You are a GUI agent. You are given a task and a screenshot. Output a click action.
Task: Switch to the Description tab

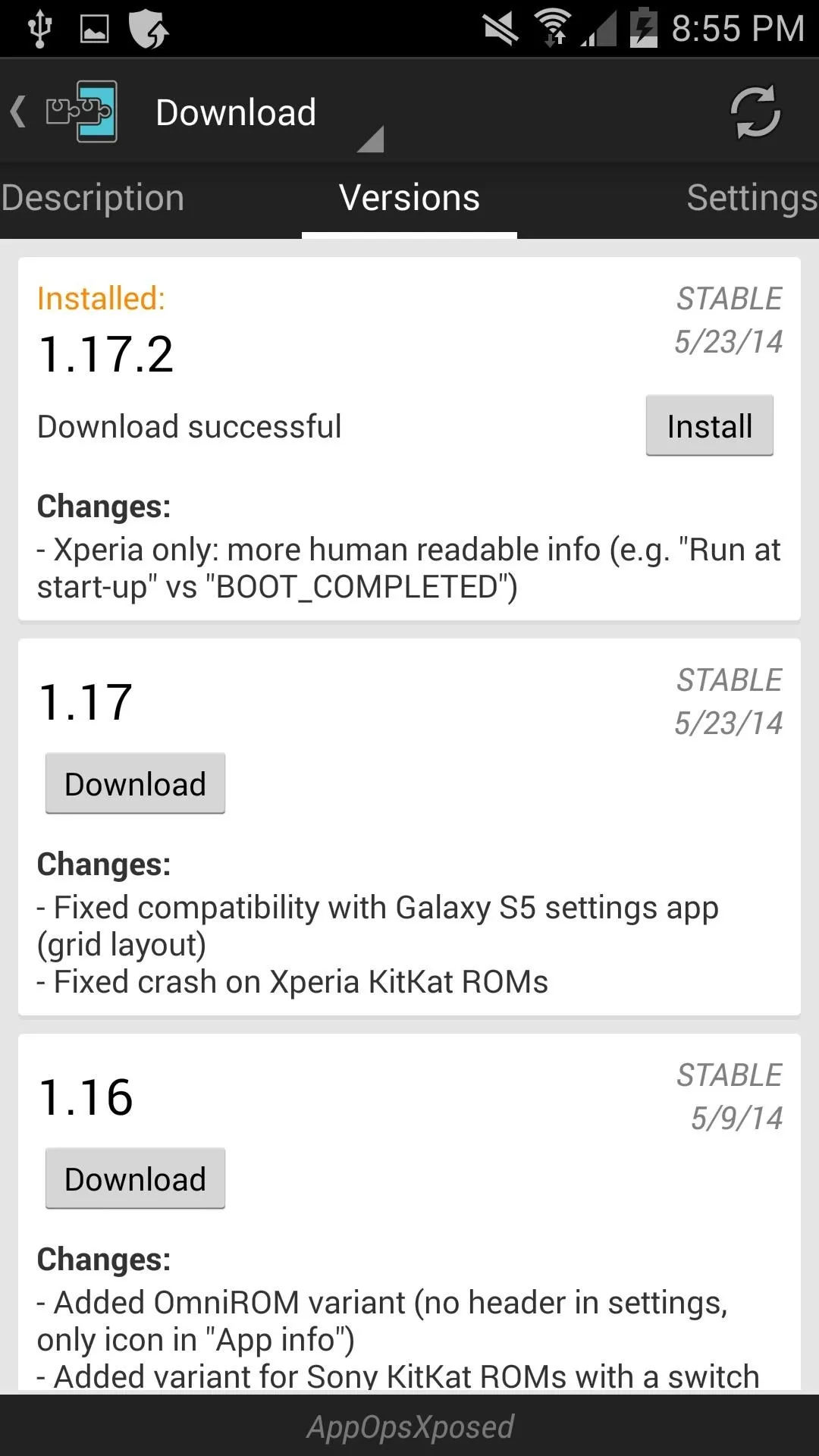coord(93,198)
